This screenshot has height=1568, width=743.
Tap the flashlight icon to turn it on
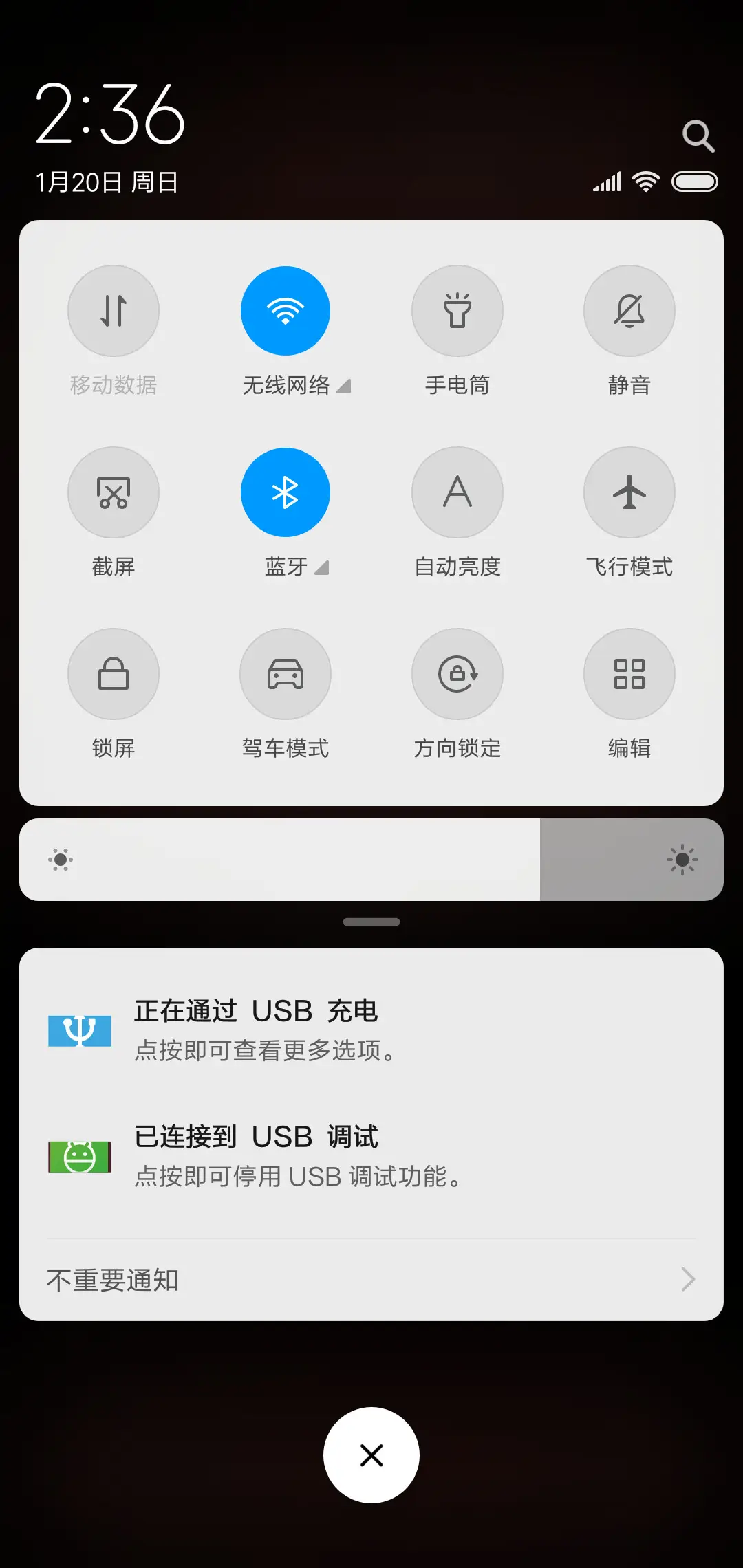coord(457,311)
